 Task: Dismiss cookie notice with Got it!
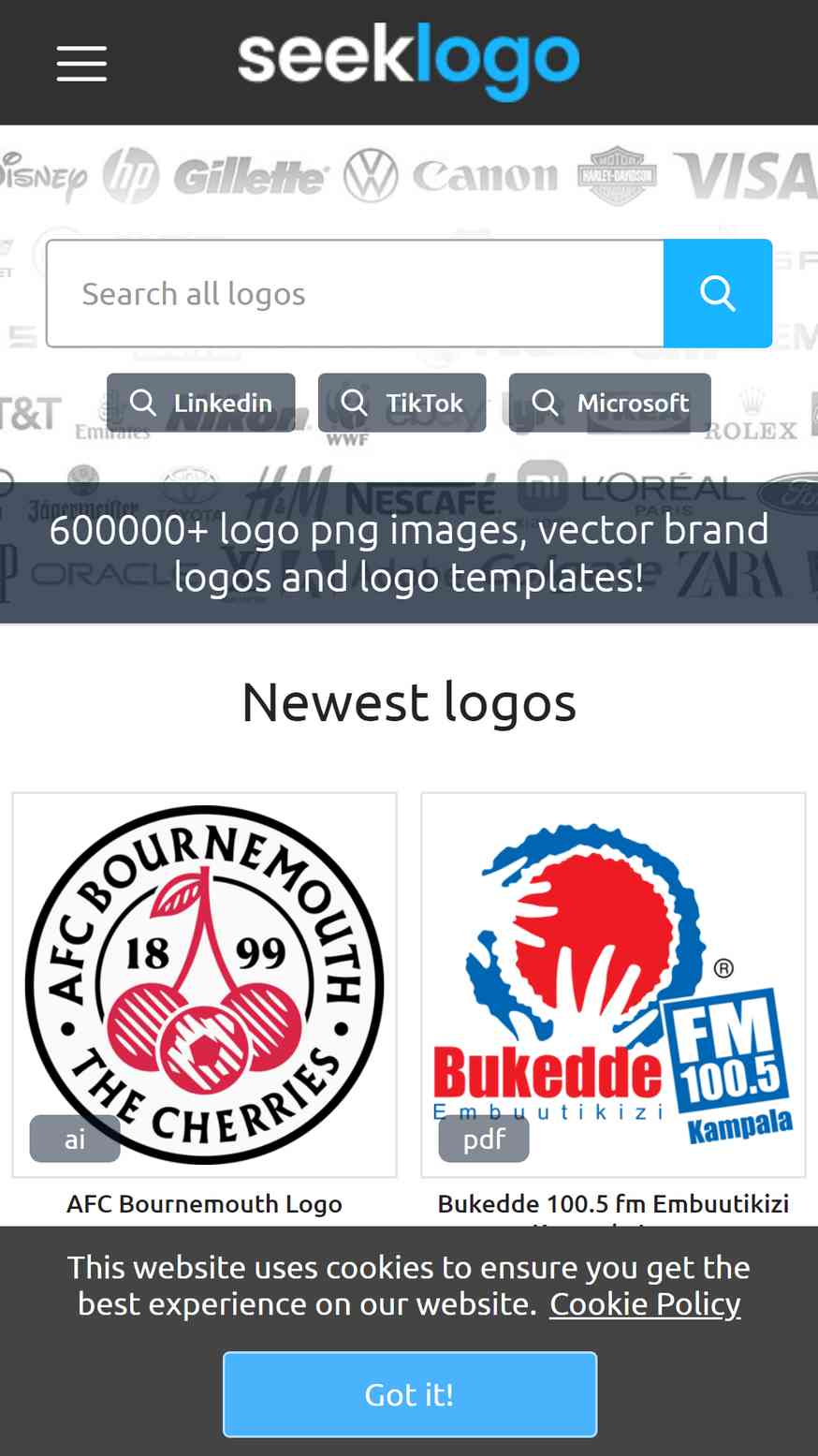[409, 1394]
